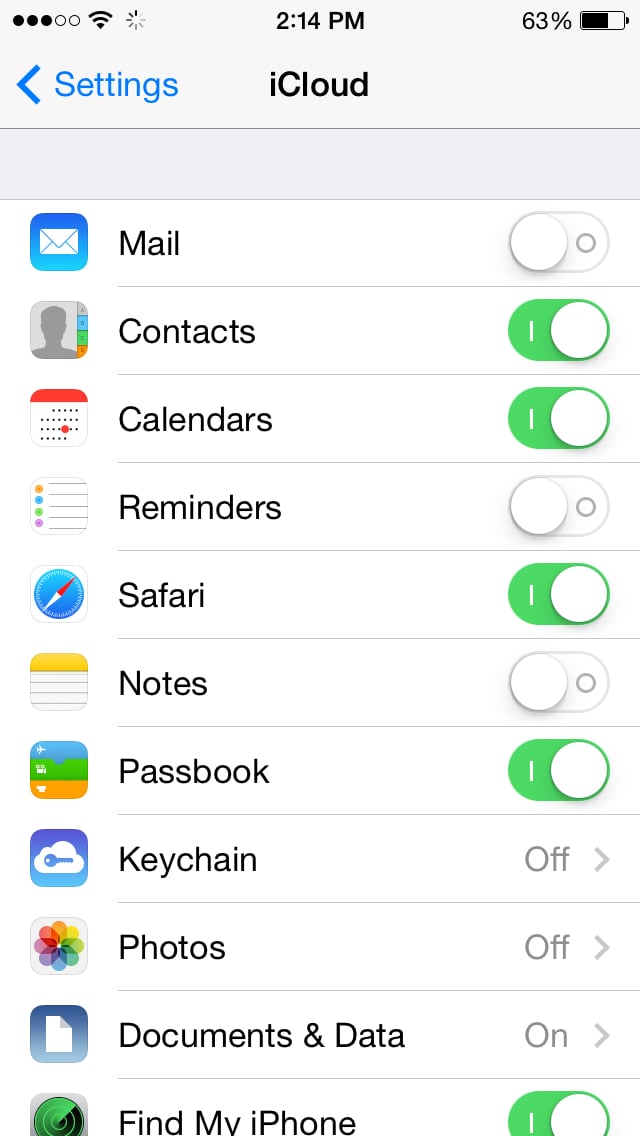640x1136 pixels.
Task: Switch on Reminders syncing
Action: tap(558, 506)
